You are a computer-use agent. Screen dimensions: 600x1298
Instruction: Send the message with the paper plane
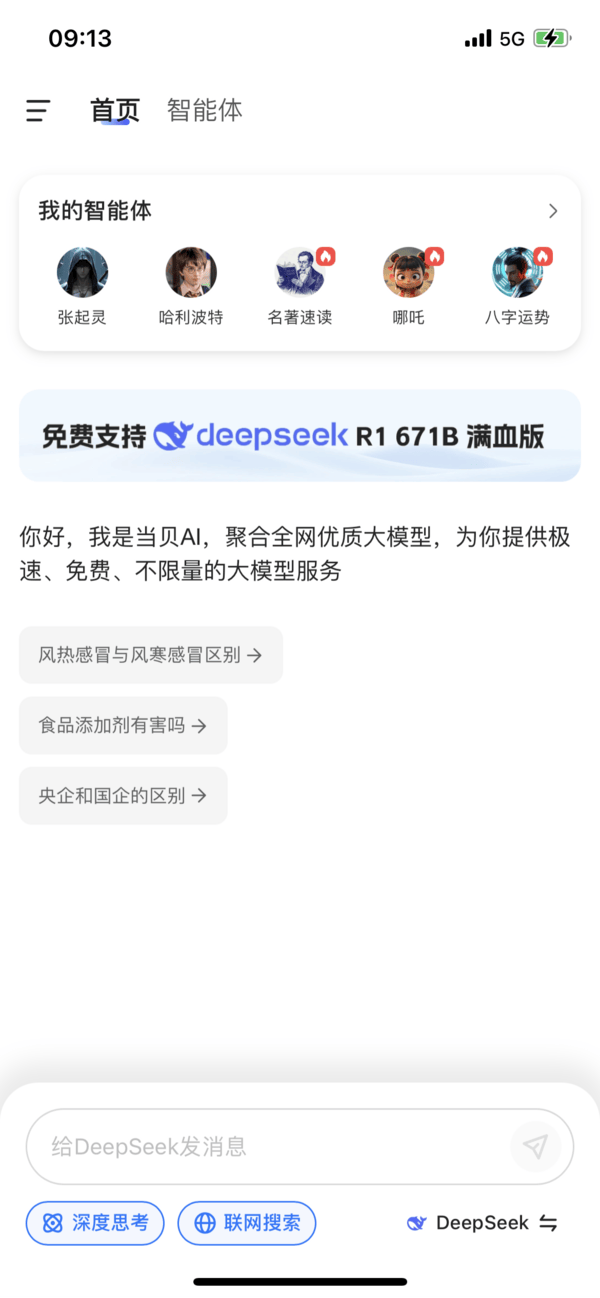(x=535, y=1146)
